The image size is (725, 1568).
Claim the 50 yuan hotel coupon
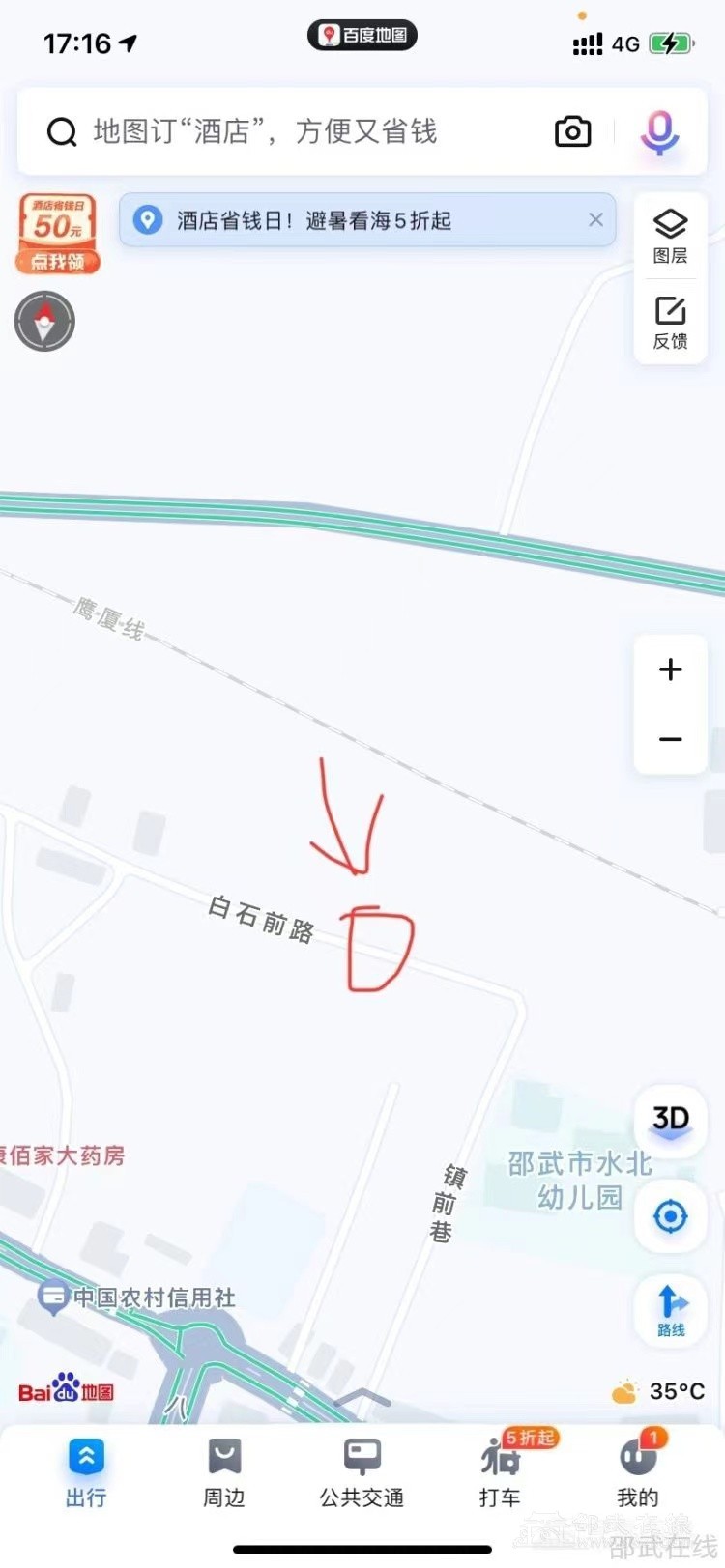[x=58, y=233]
